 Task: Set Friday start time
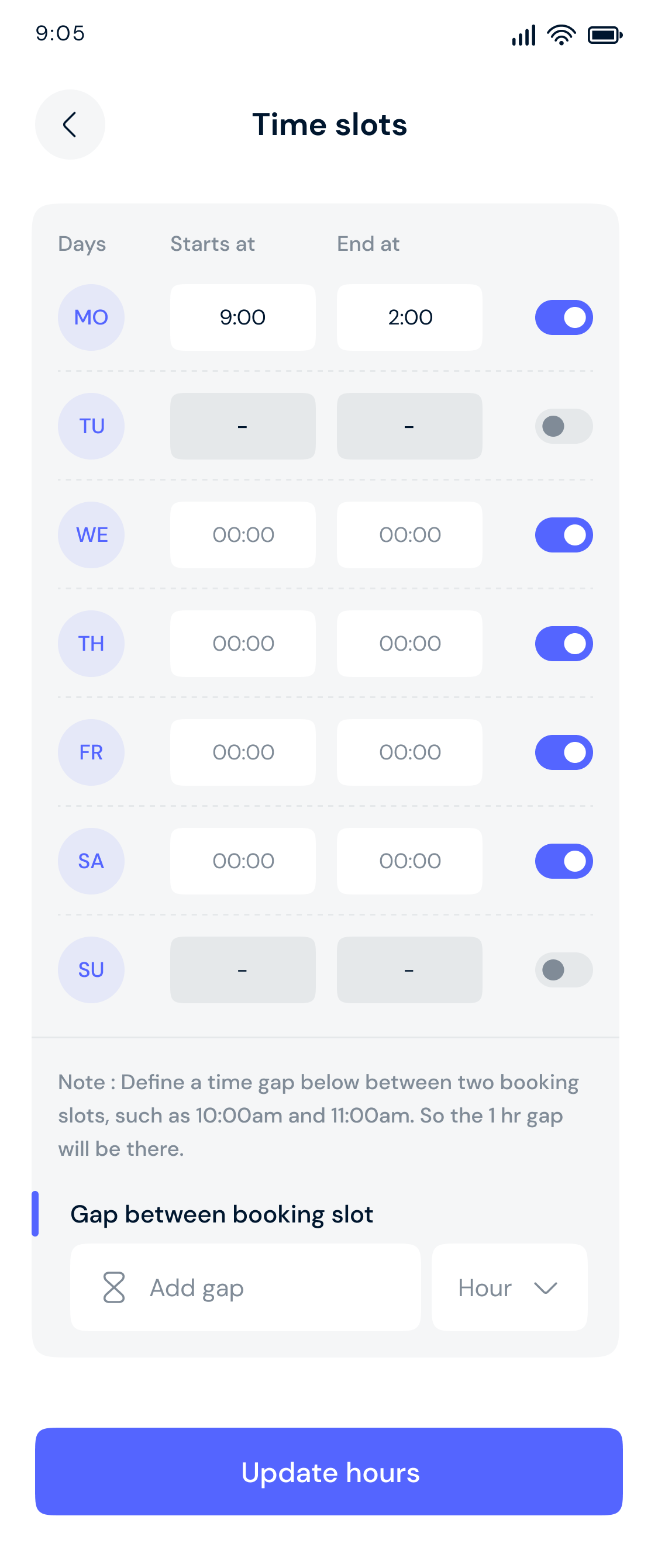coord(242,752)
